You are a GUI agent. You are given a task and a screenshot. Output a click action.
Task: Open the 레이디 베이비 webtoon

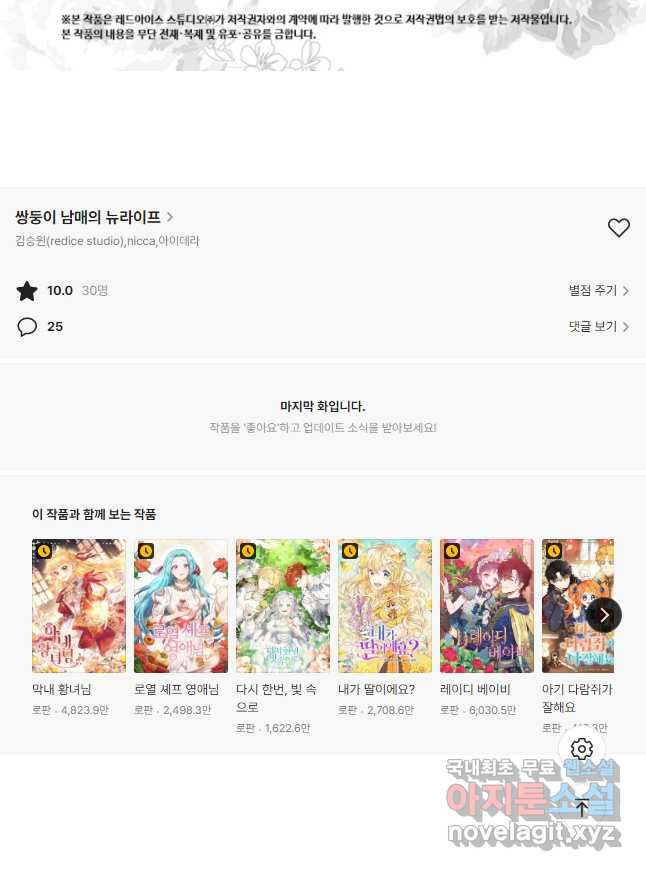(487, 606)
